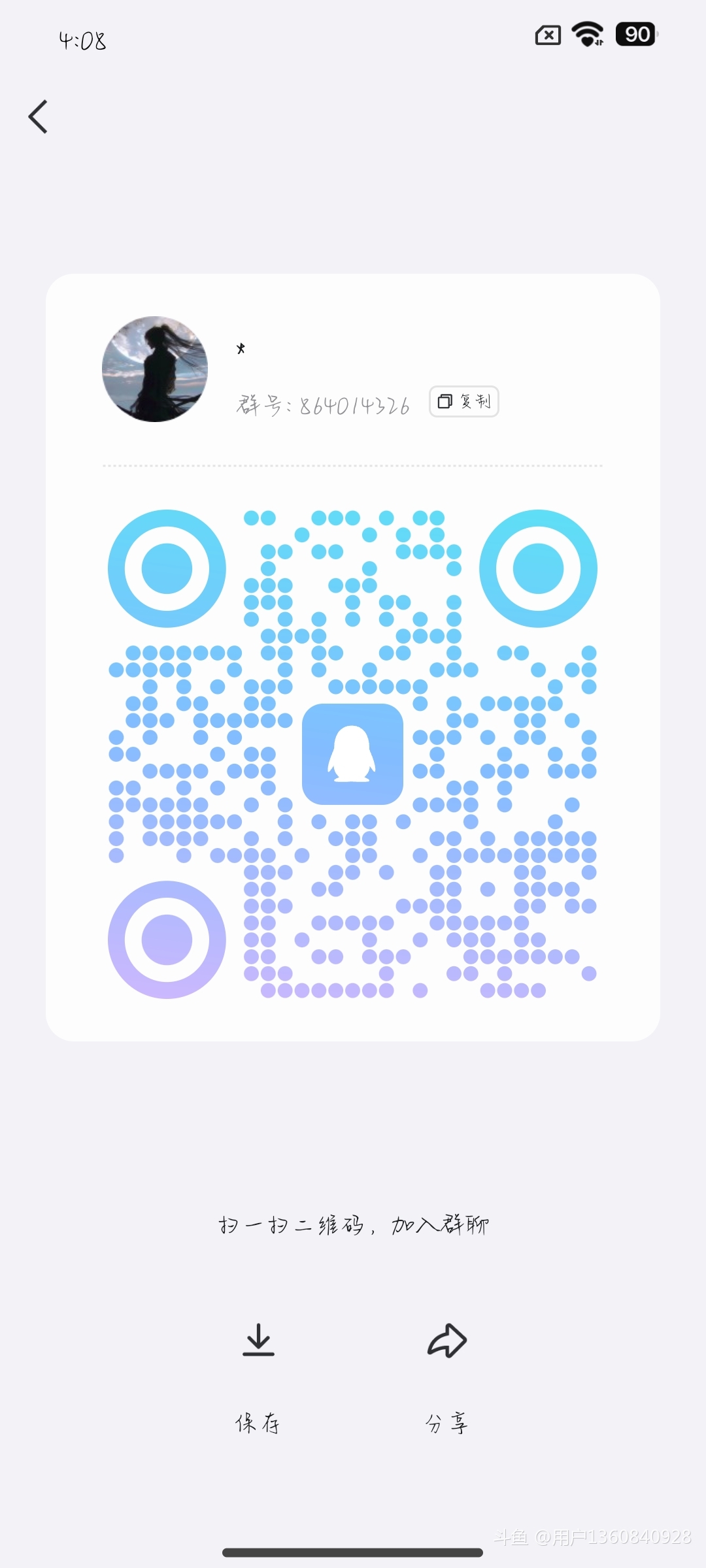Copy the group number via 复制
Image resolution: width=706 pixels, height=1568 pixels.
click(464, 401)
